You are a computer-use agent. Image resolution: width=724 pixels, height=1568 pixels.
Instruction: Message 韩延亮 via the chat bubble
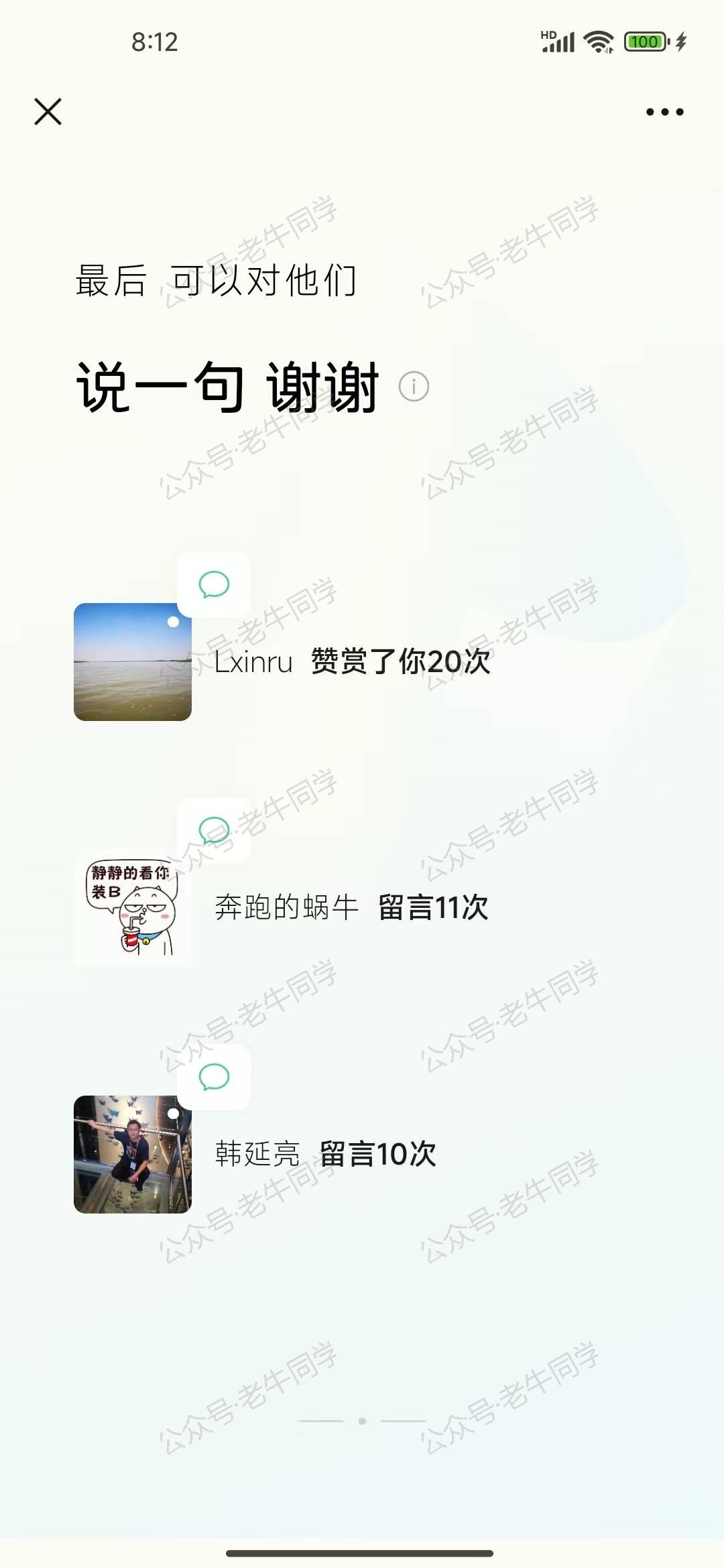tap(214, 1077)
